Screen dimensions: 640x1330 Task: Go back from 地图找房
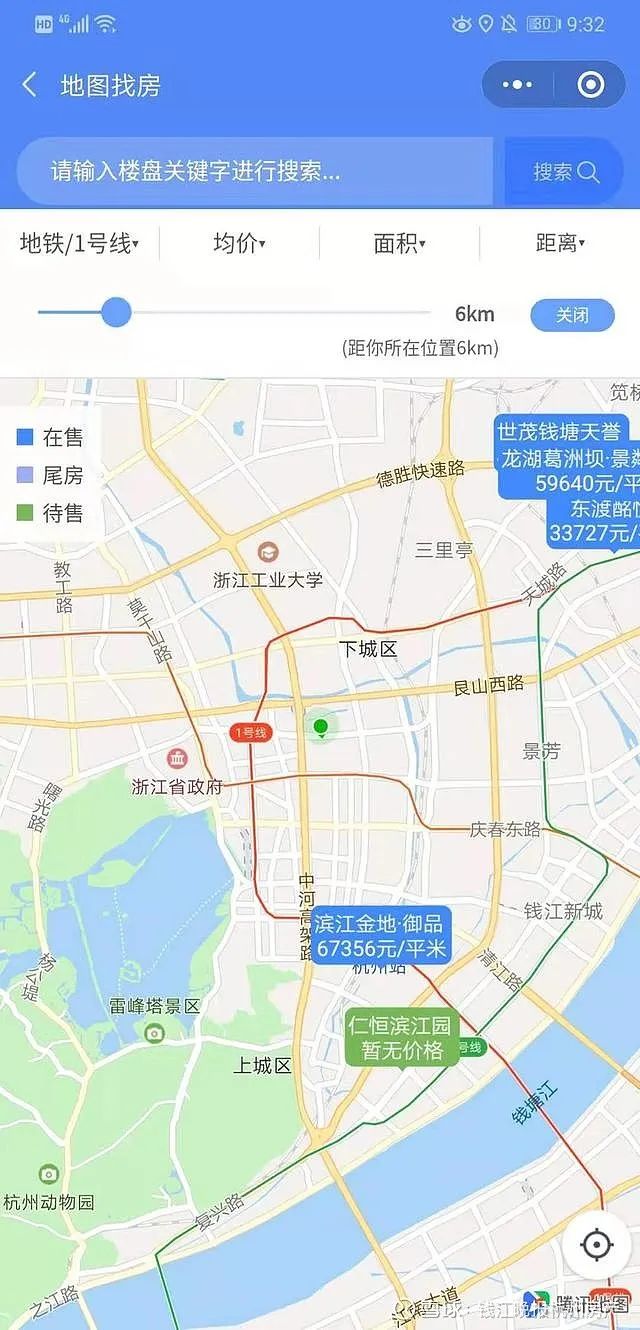point(30,86)
